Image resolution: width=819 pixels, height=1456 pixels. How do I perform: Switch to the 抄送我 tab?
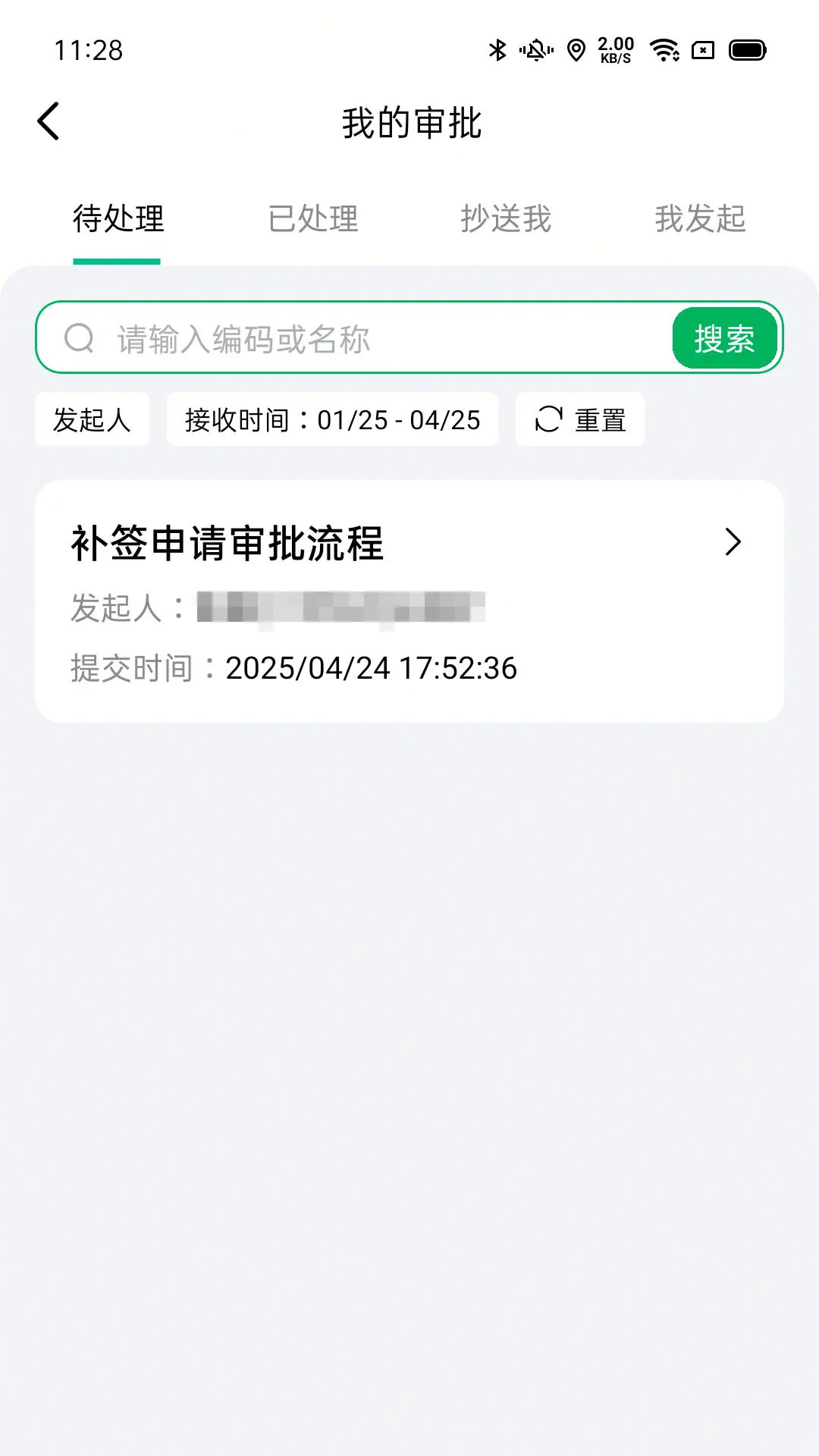pyautogui.click(x=507, y=220)
